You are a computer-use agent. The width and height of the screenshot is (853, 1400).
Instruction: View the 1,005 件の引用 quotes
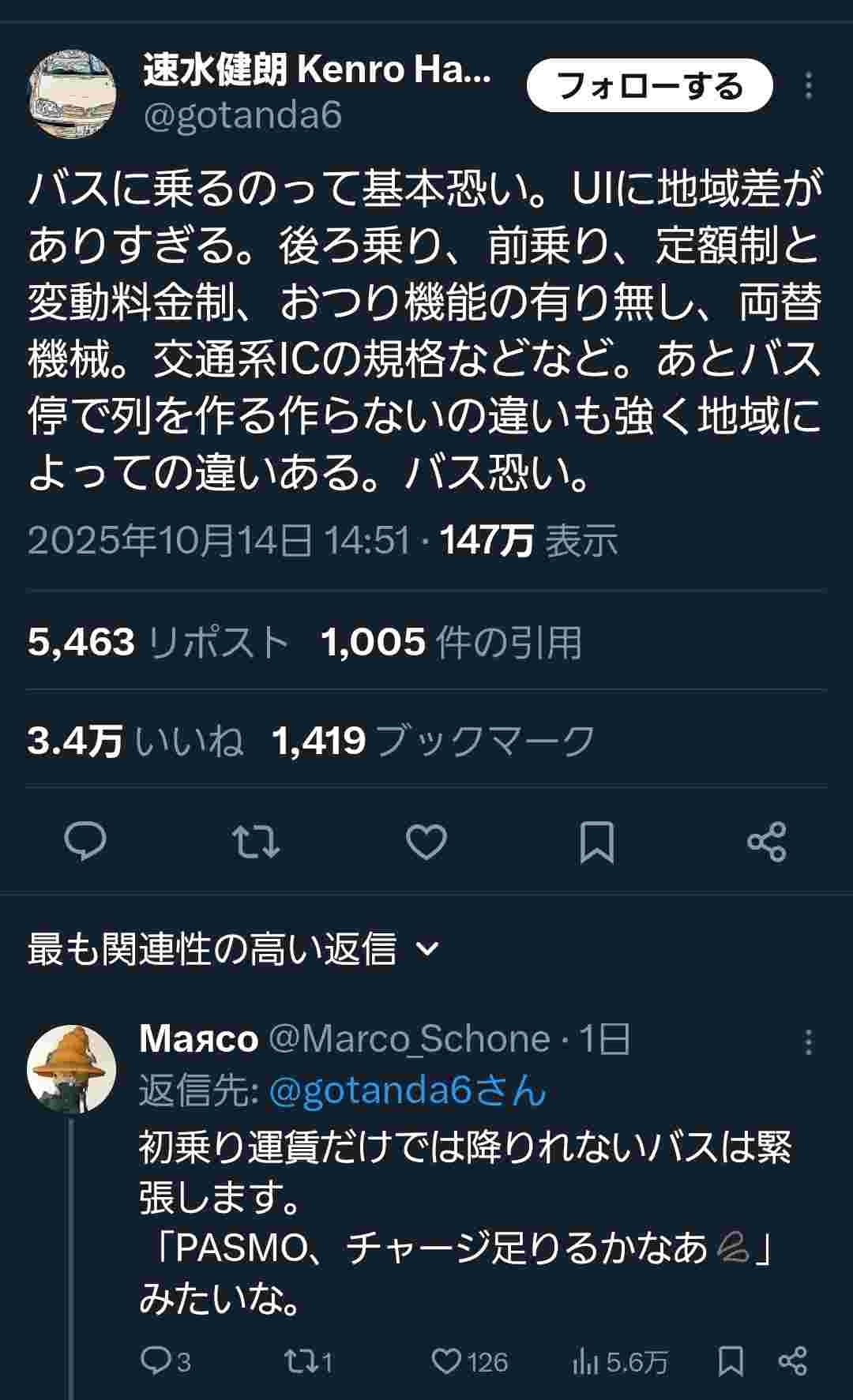[451, 642]
